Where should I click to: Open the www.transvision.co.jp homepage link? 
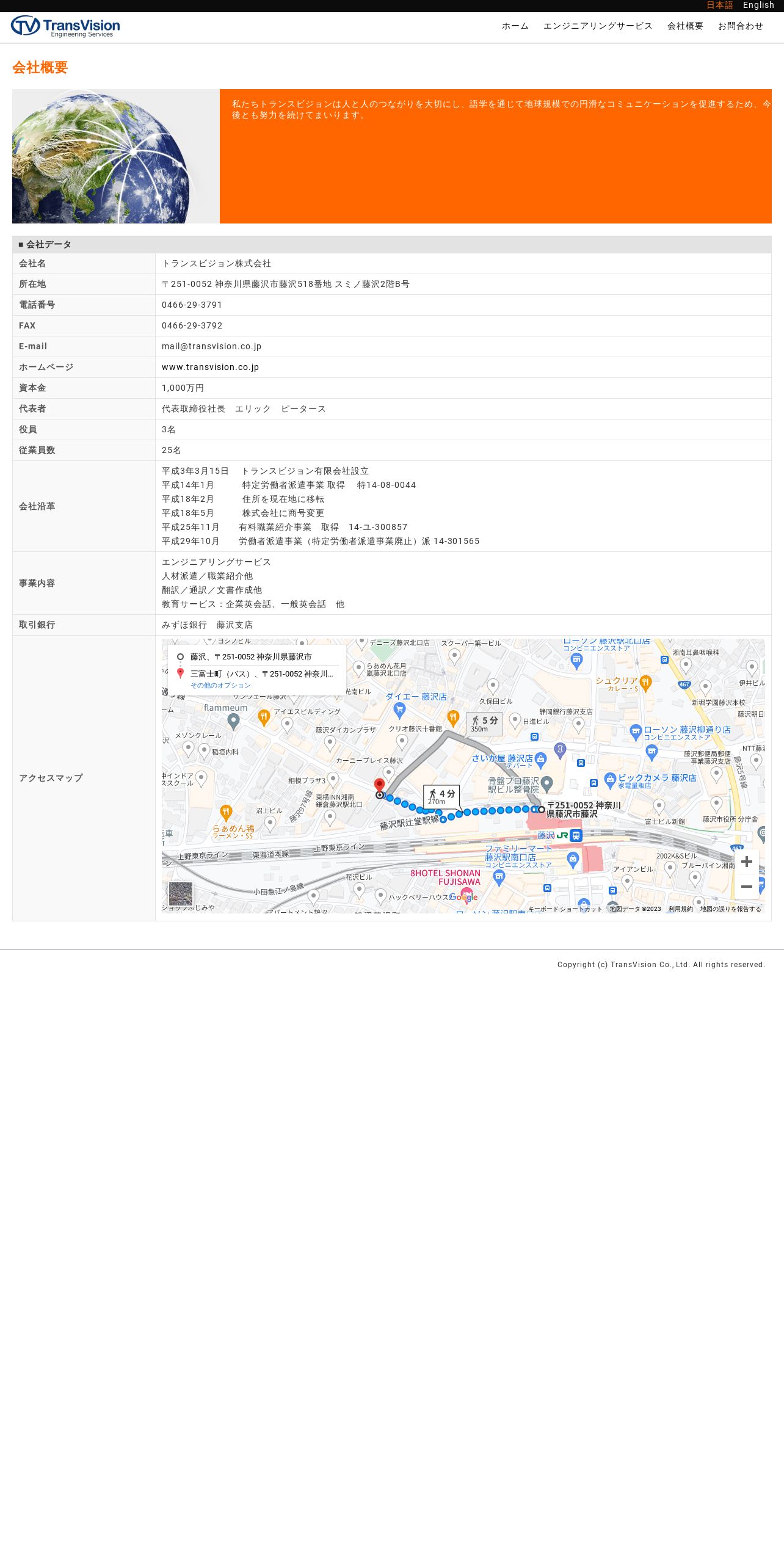210,367
